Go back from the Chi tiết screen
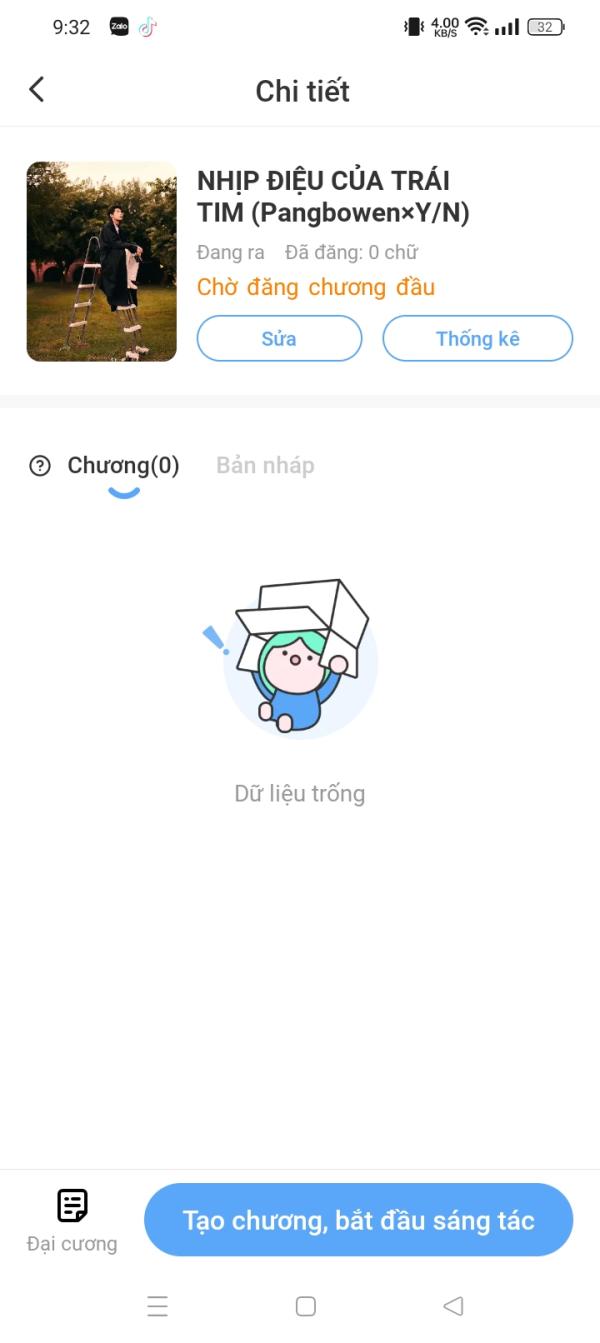Viewport: 600px width, 1343px height. coord(37,90)
